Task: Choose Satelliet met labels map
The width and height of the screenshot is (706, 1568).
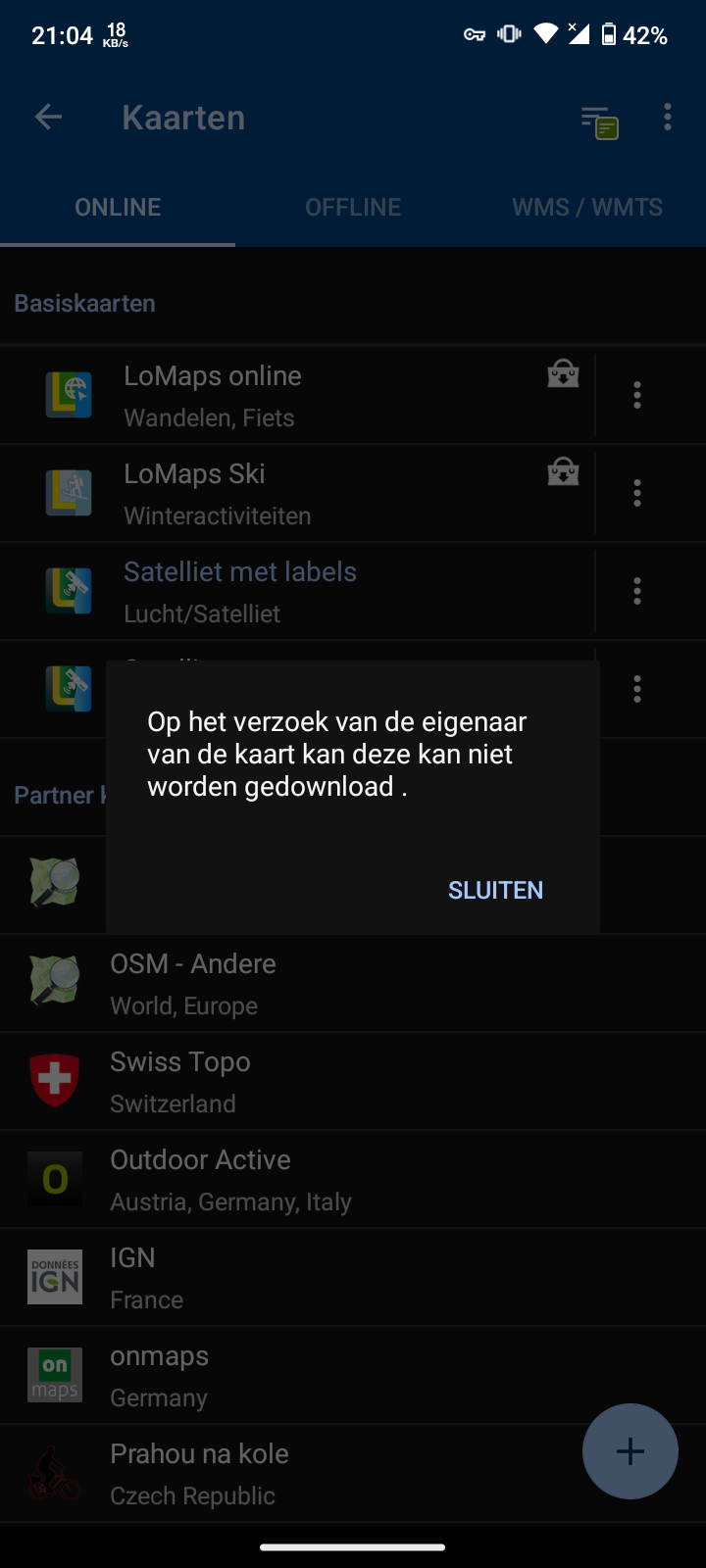Action: (x=294, y=591)
